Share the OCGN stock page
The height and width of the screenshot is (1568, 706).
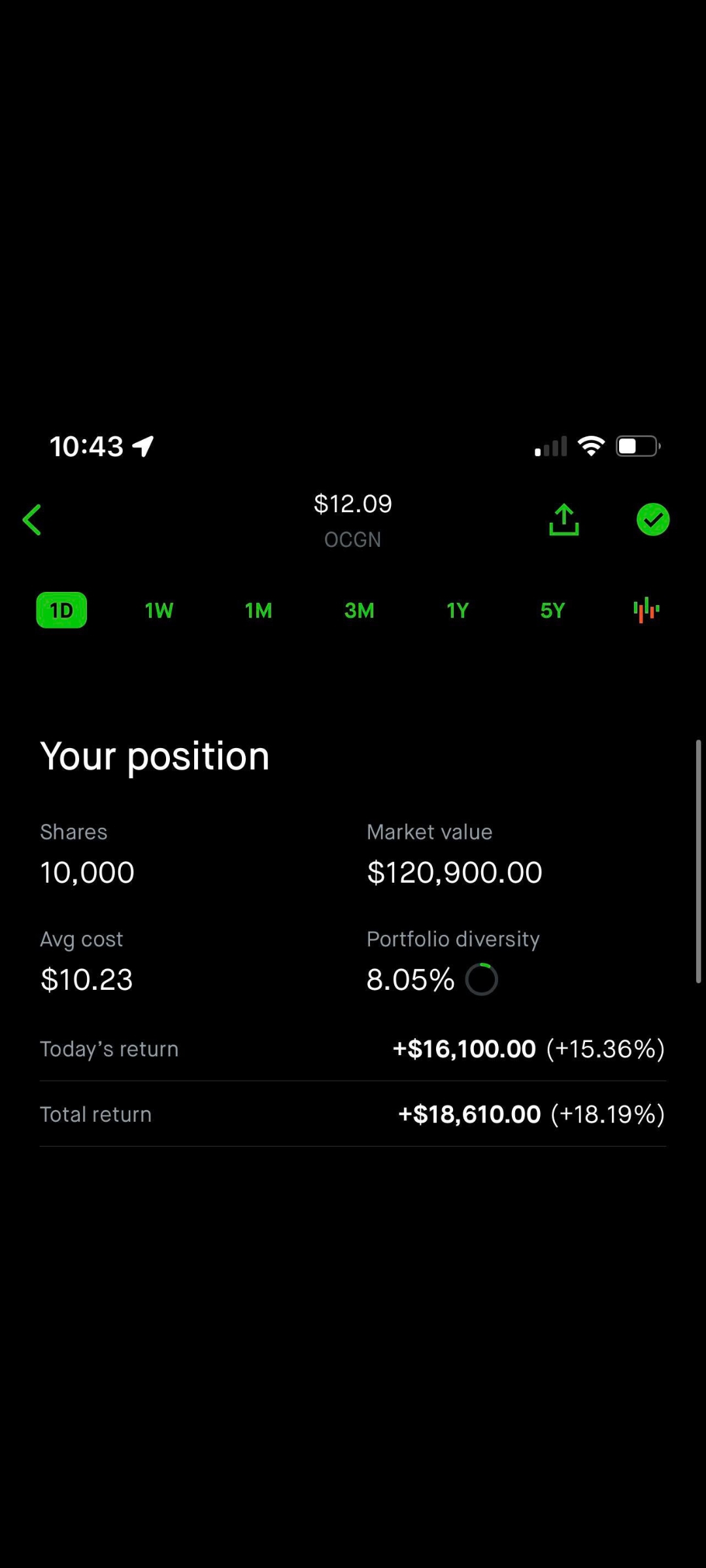(564, 520)
